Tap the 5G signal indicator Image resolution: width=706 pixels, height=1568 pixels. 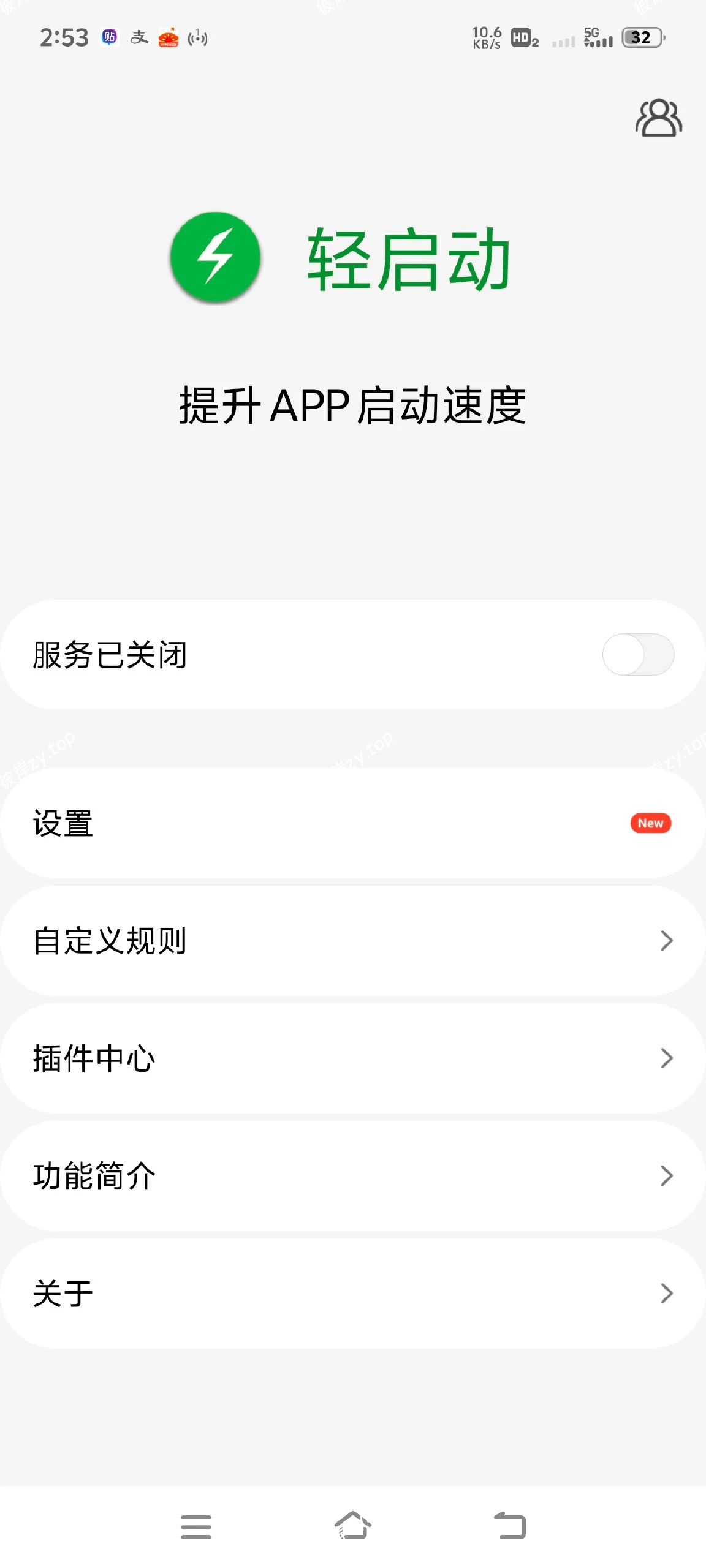pyautogui.click(x=598, y=38)
